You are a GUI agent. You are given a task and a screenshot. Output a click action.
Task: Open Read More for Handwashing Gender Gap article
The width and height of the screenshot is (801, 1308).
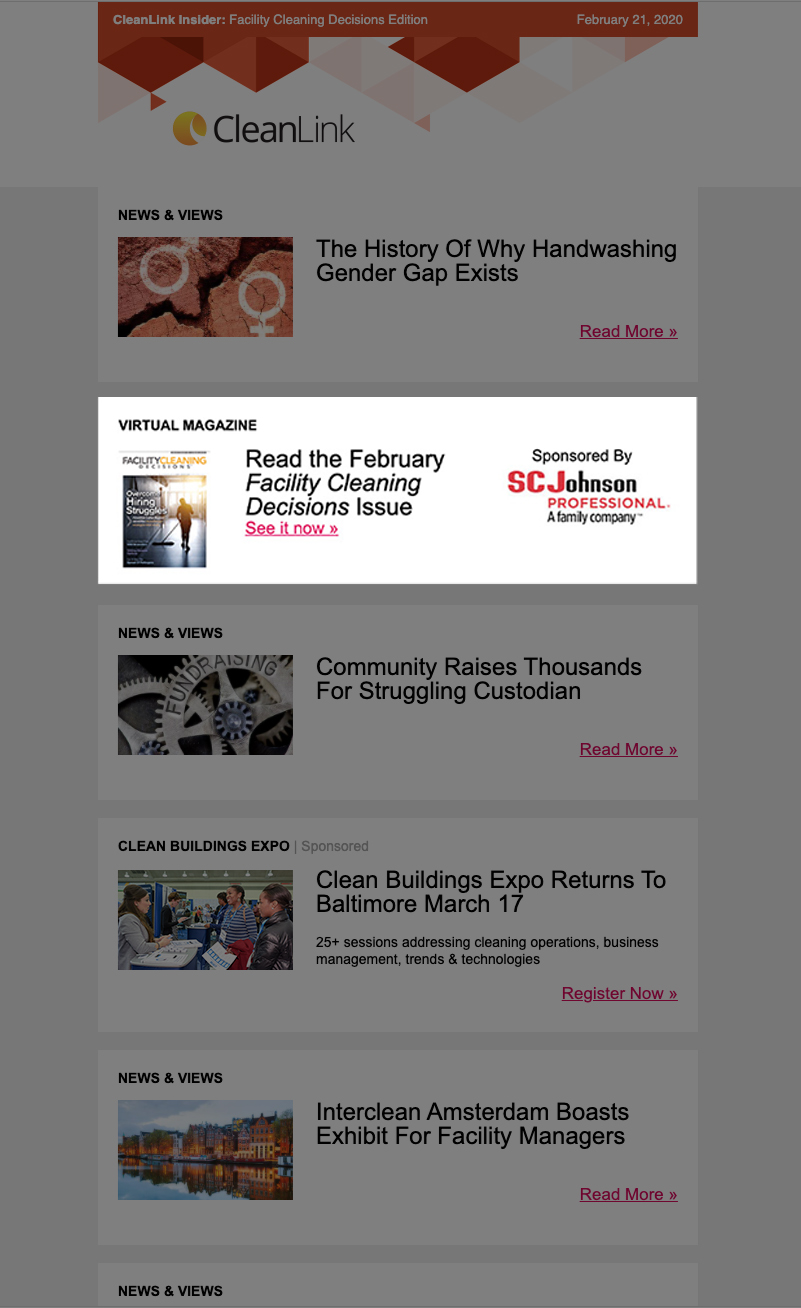(628, 332)
